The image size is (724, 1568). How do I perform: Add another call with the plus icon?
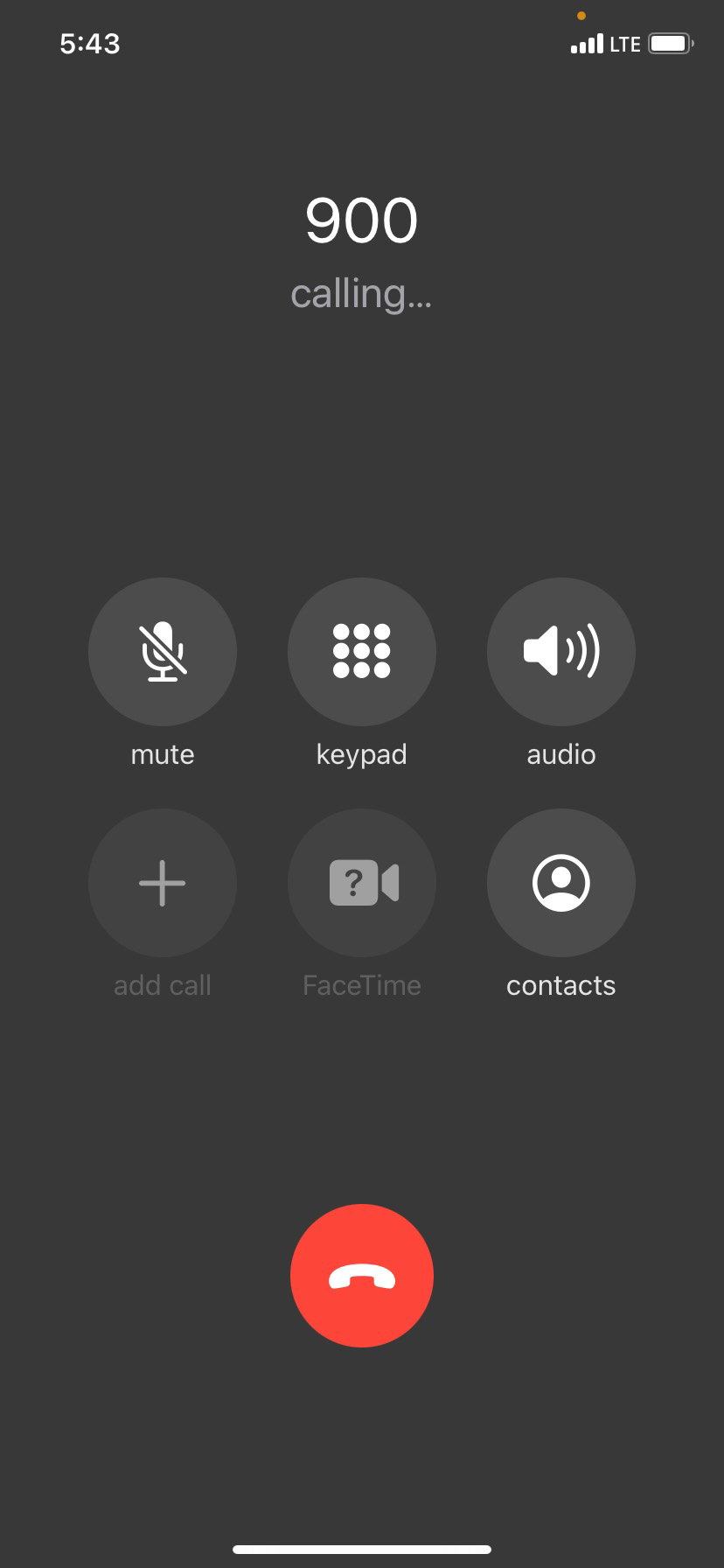[162, 883]
